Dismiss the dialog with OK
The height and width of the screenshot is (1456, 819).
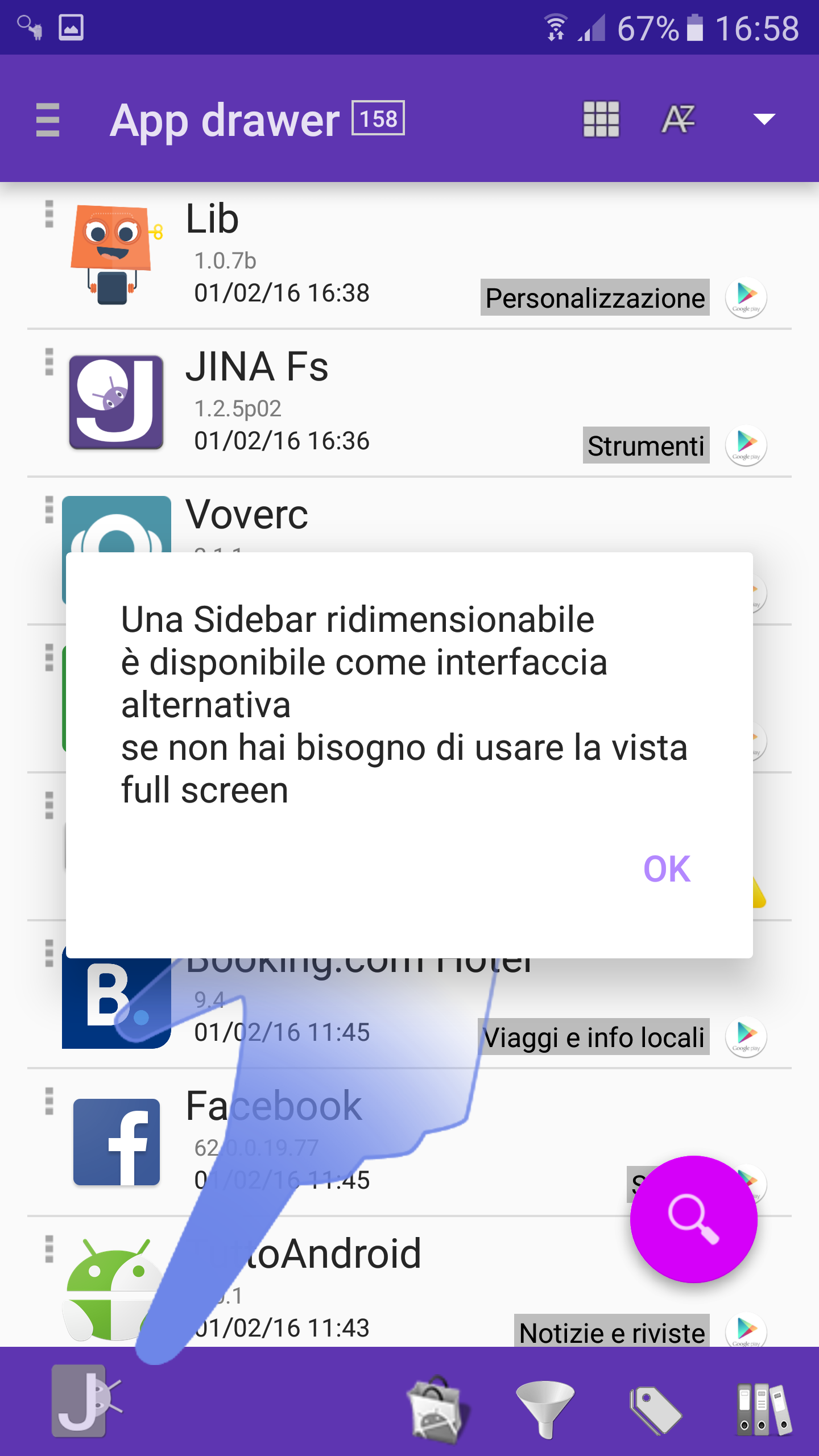pyautogui.click(x=667, y=869)
